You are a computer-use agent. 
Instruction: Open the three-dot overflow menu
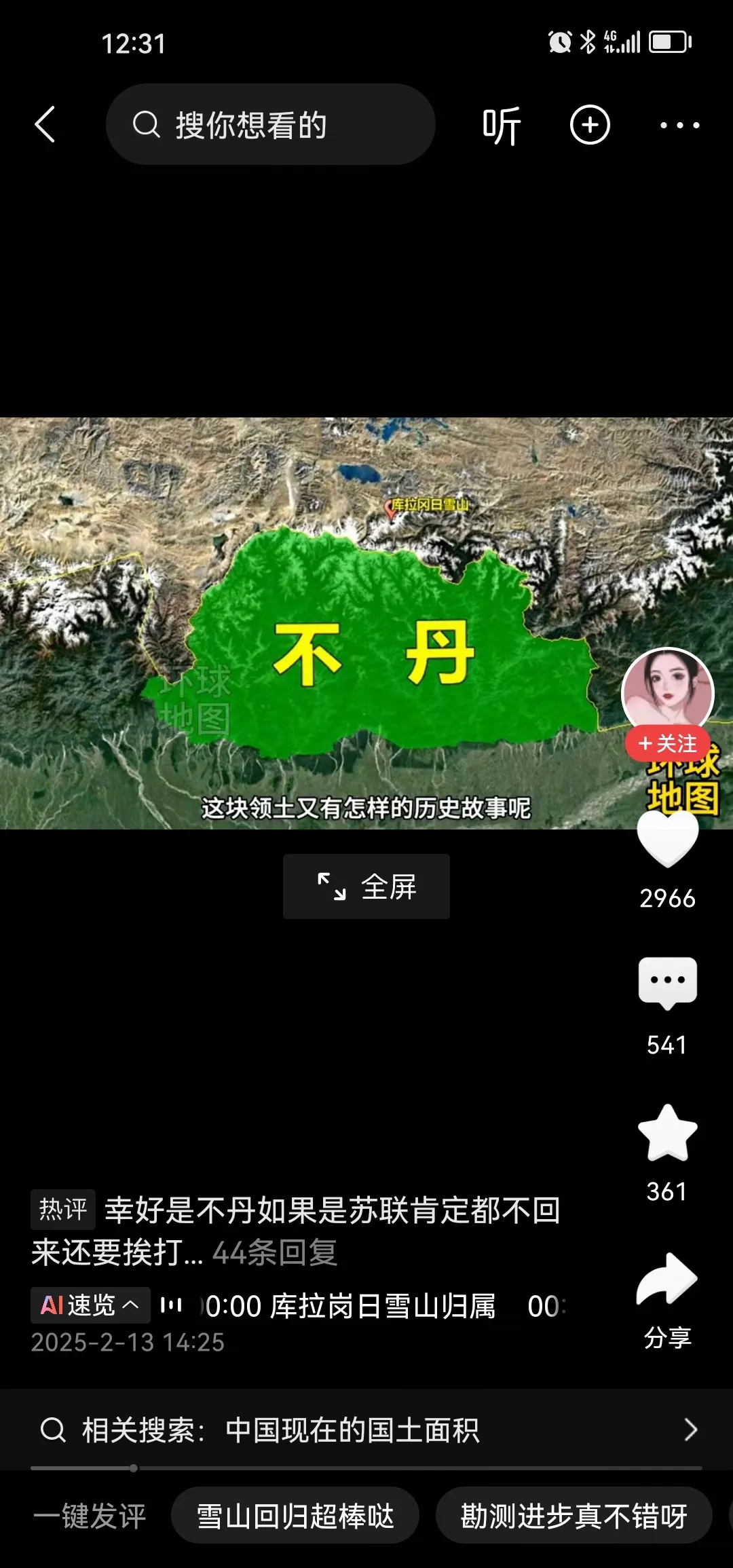pyautogui.click(x=679, y=125)
